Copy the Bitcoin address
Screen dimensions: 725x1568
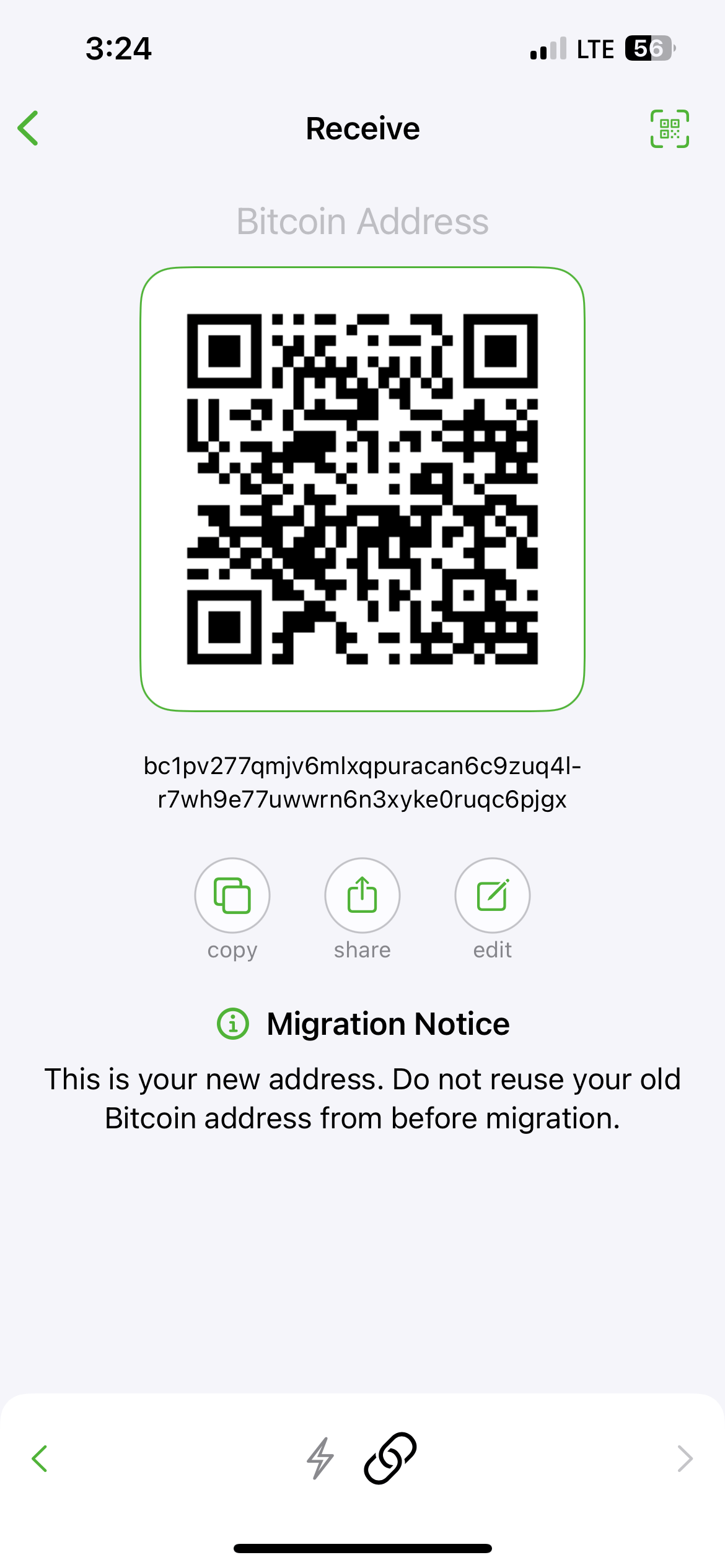coord(232,895)
